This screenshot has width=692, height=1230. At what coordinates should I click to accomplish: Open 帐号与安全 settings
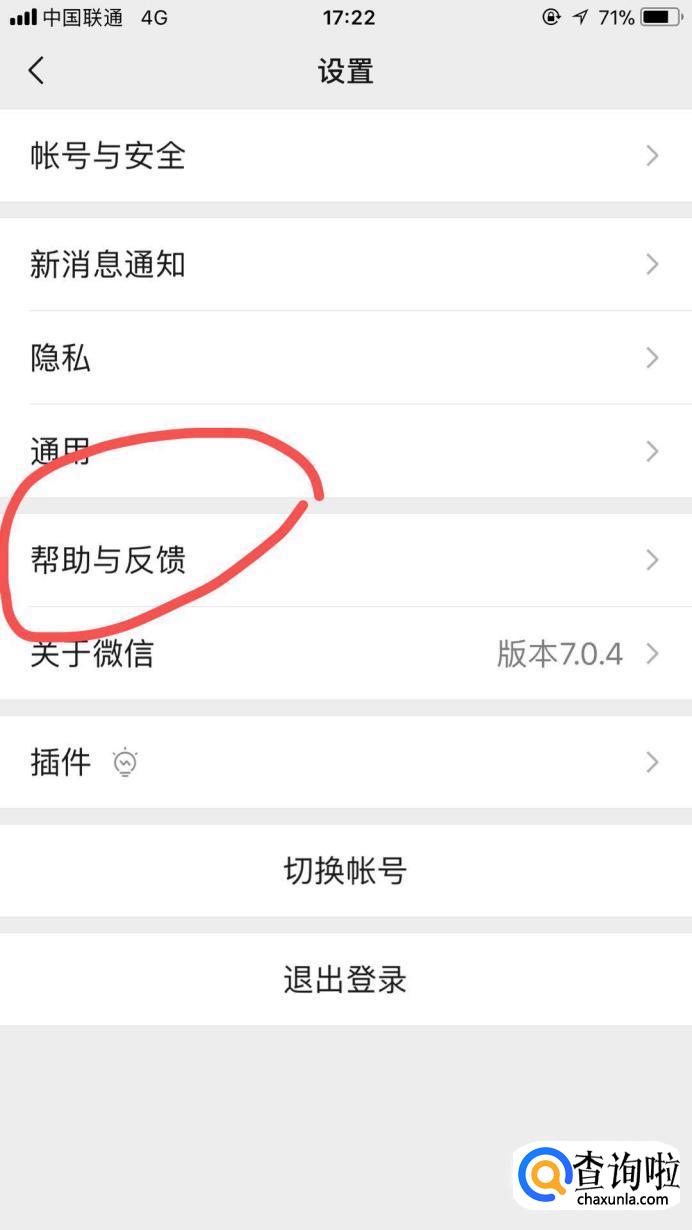[345, 156]
